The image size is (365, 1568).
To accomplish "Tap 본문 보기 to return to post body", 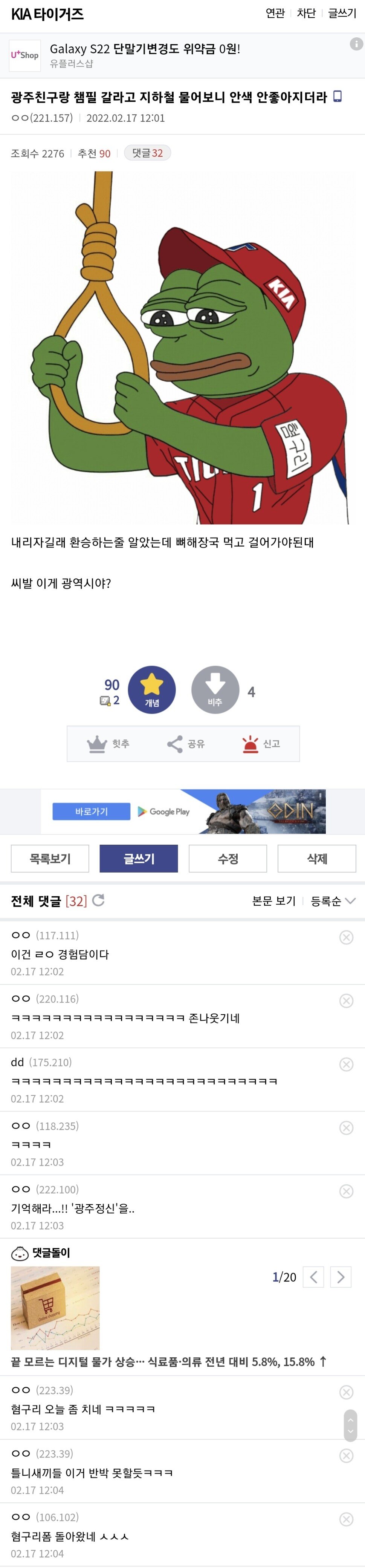I will (273, 901).
